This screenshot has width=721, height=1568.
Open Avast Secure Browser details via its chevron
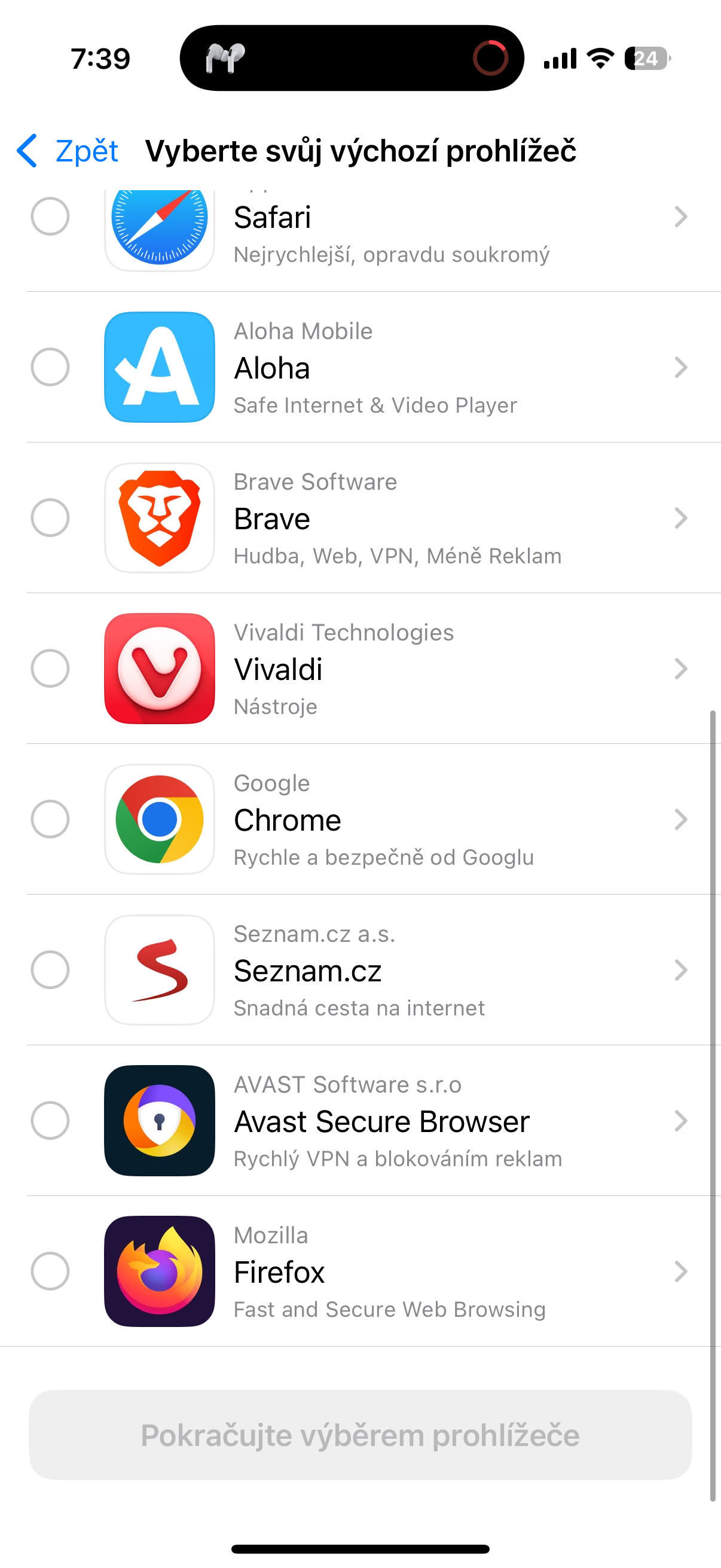coord(681,1121)
